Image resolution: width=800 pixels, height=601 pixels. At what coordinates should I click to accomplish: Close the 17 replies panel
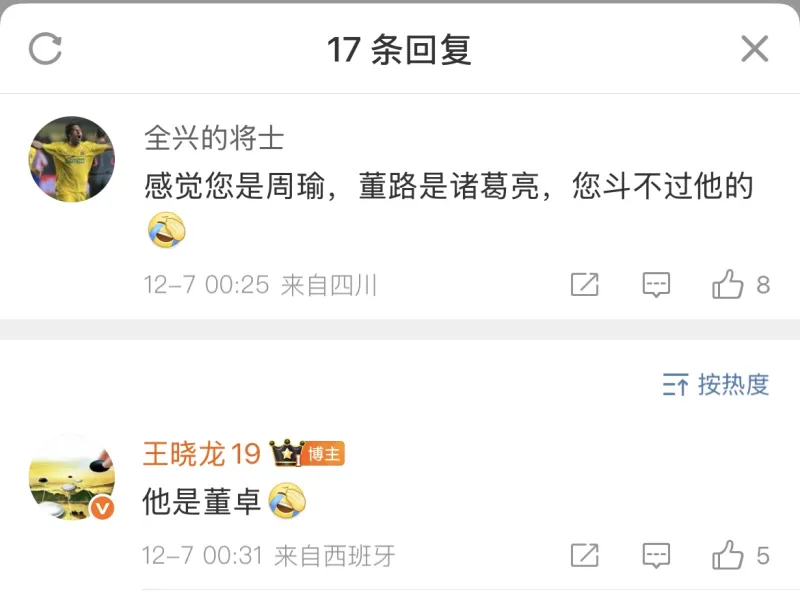[754, 48]
